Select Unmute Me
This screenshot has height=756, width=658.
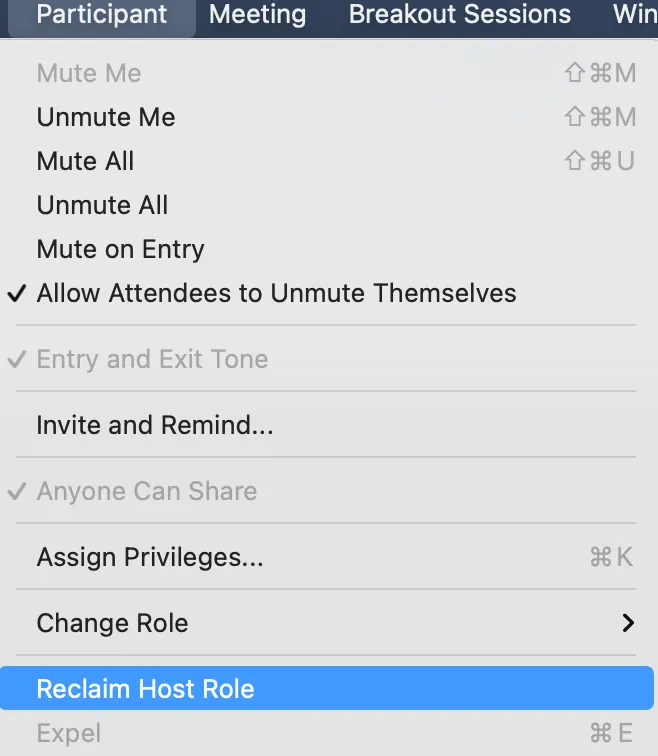[106, 117]
